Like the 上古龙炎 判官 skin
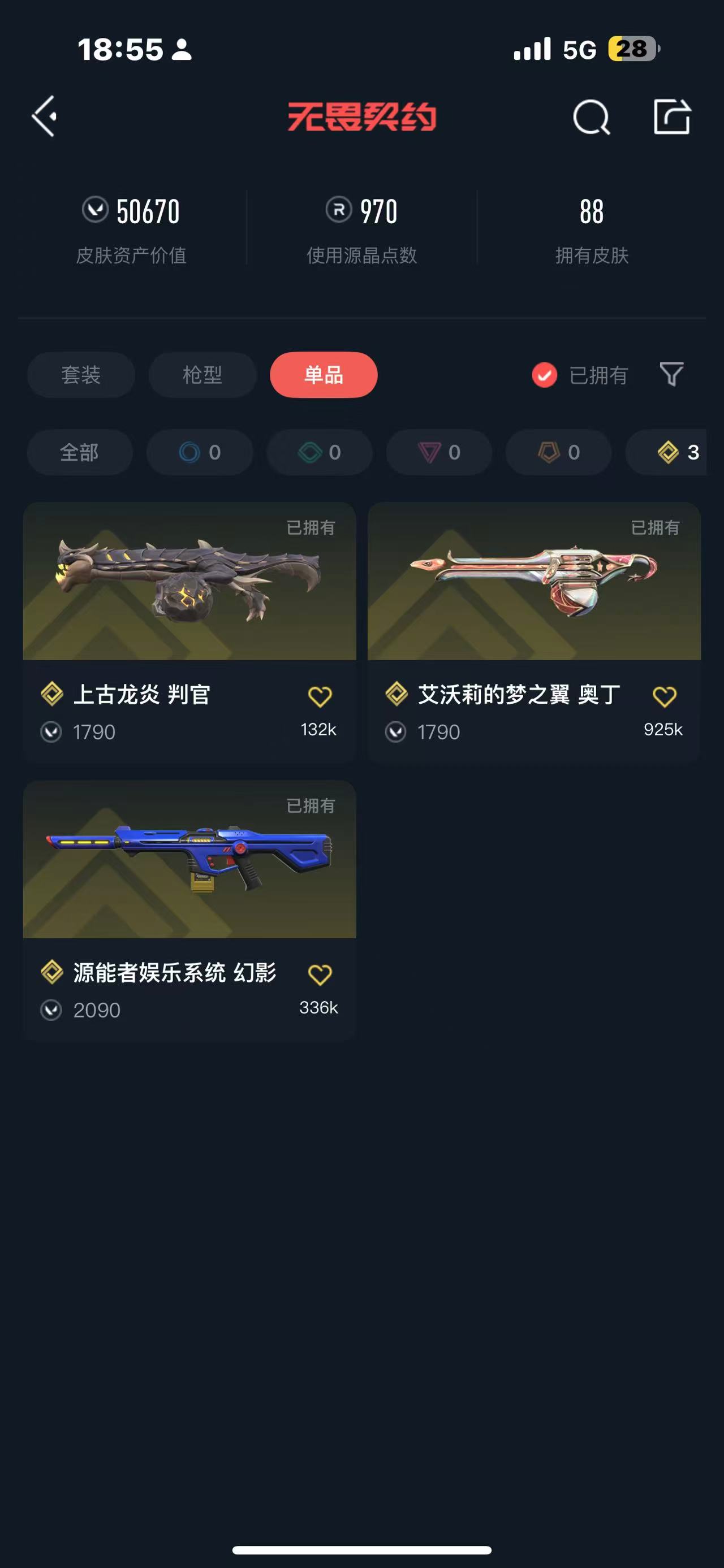The height and width of the screenshot is (1568, 724). pos(320,696)
